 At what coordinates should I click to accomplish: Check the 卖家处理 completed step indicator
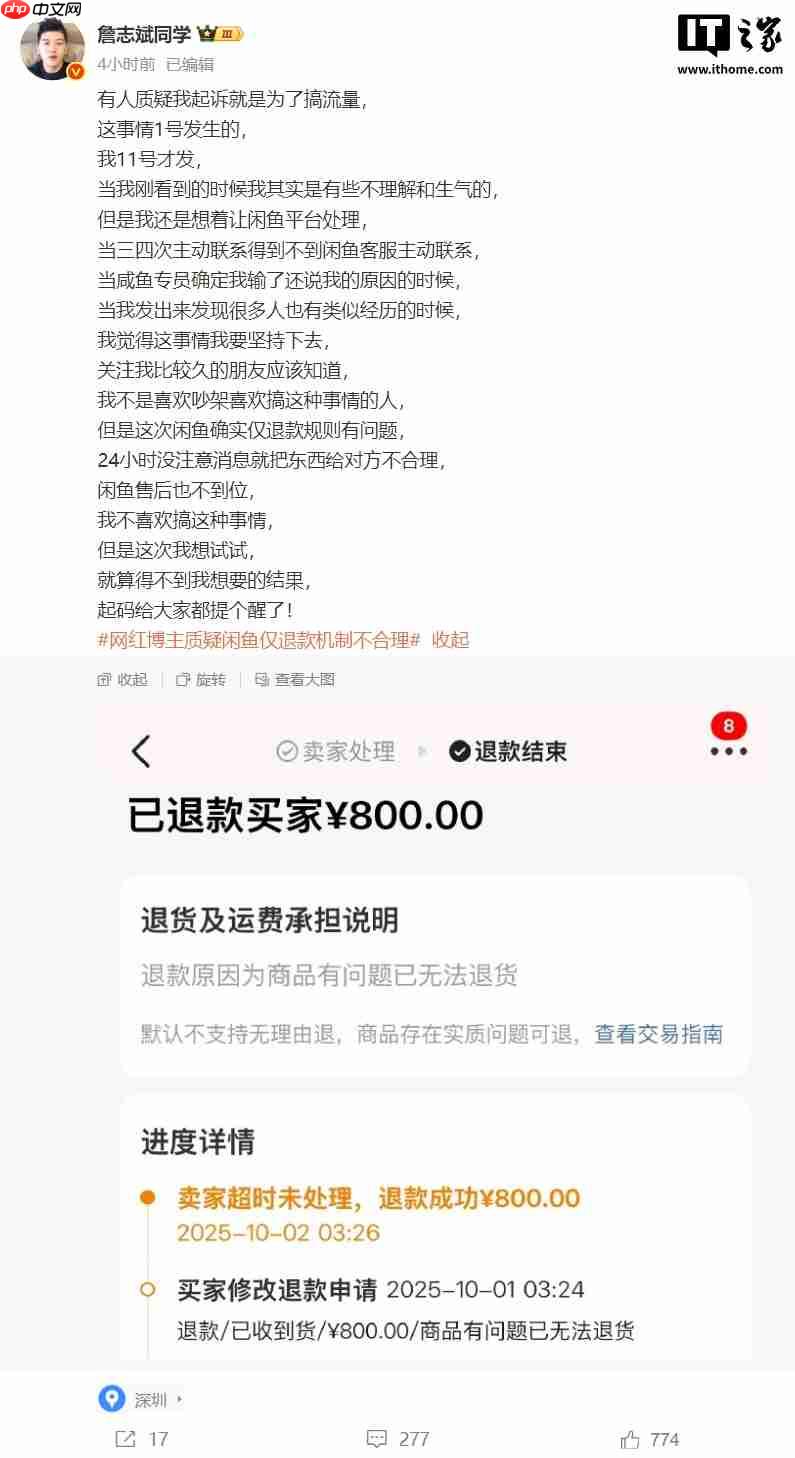pos(288,753)
